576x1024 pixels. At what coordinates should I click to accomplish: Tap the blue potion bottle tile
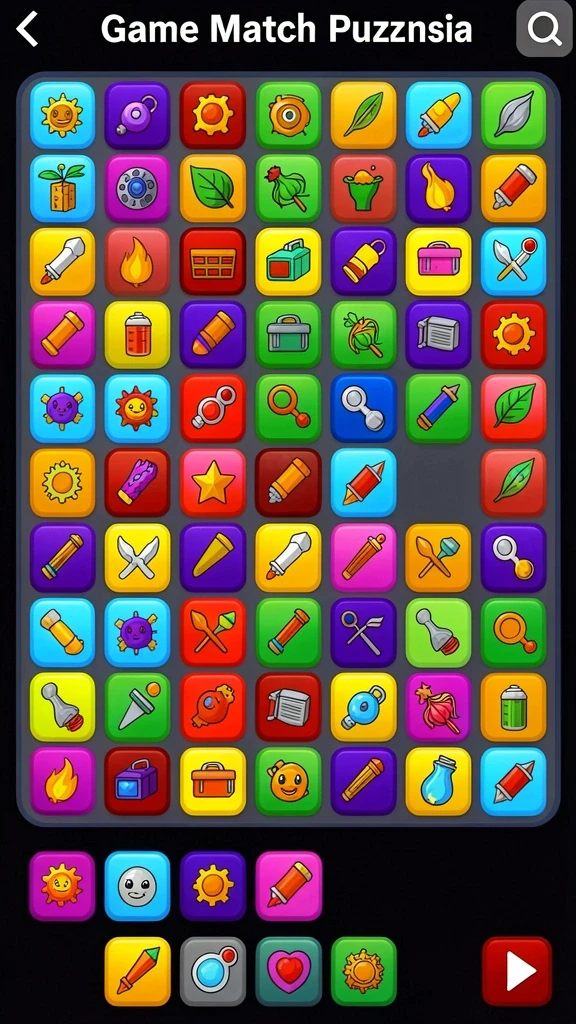[x=438, y=781]
